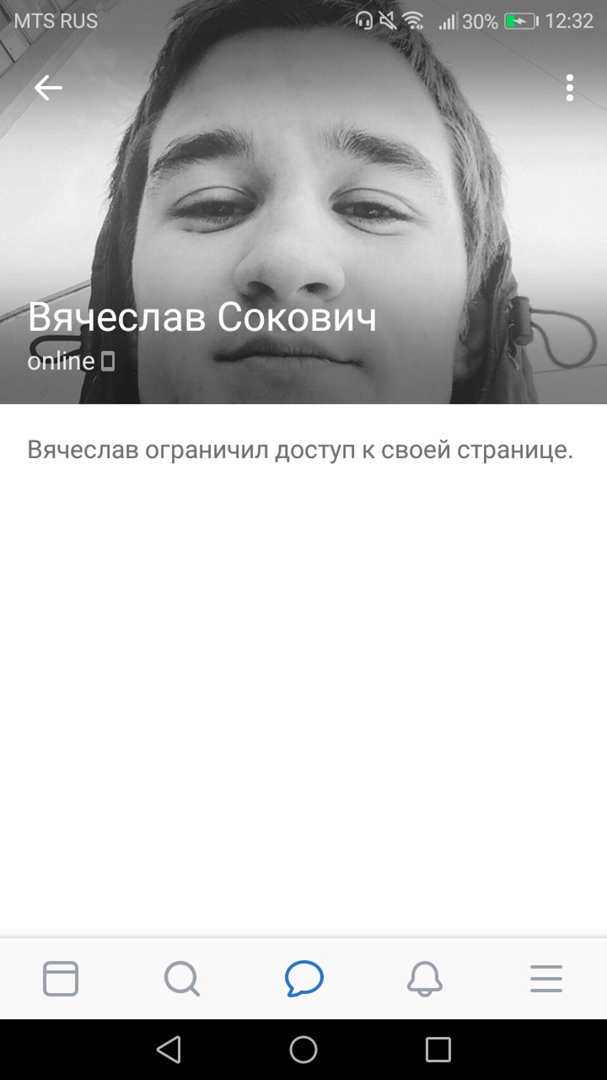Screen dimensions: 607x1080
Task: Open the three-dot overflow menu
Action: 569,88
